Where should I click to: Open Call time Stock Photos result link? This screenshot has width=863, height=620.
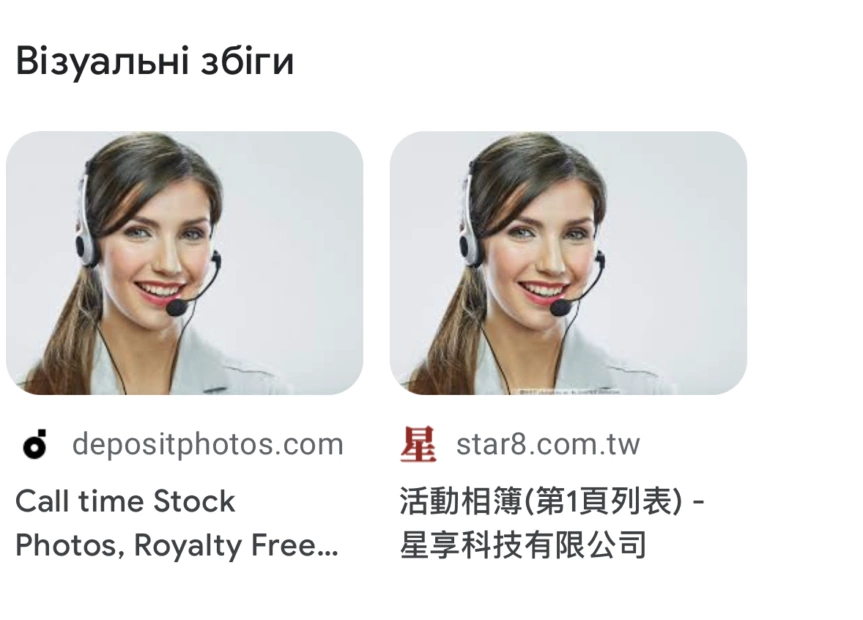coord(177,523)
